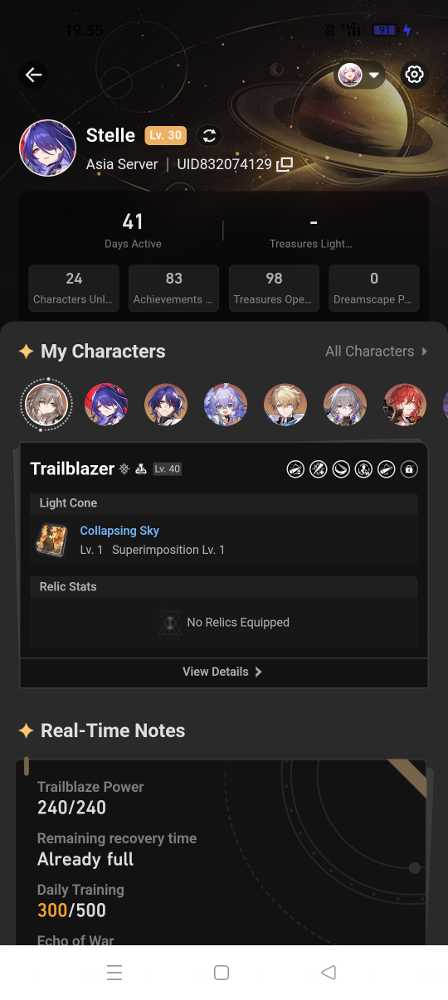
Task: Select the second character avatar in row
Action: click(x=106, y=404)
